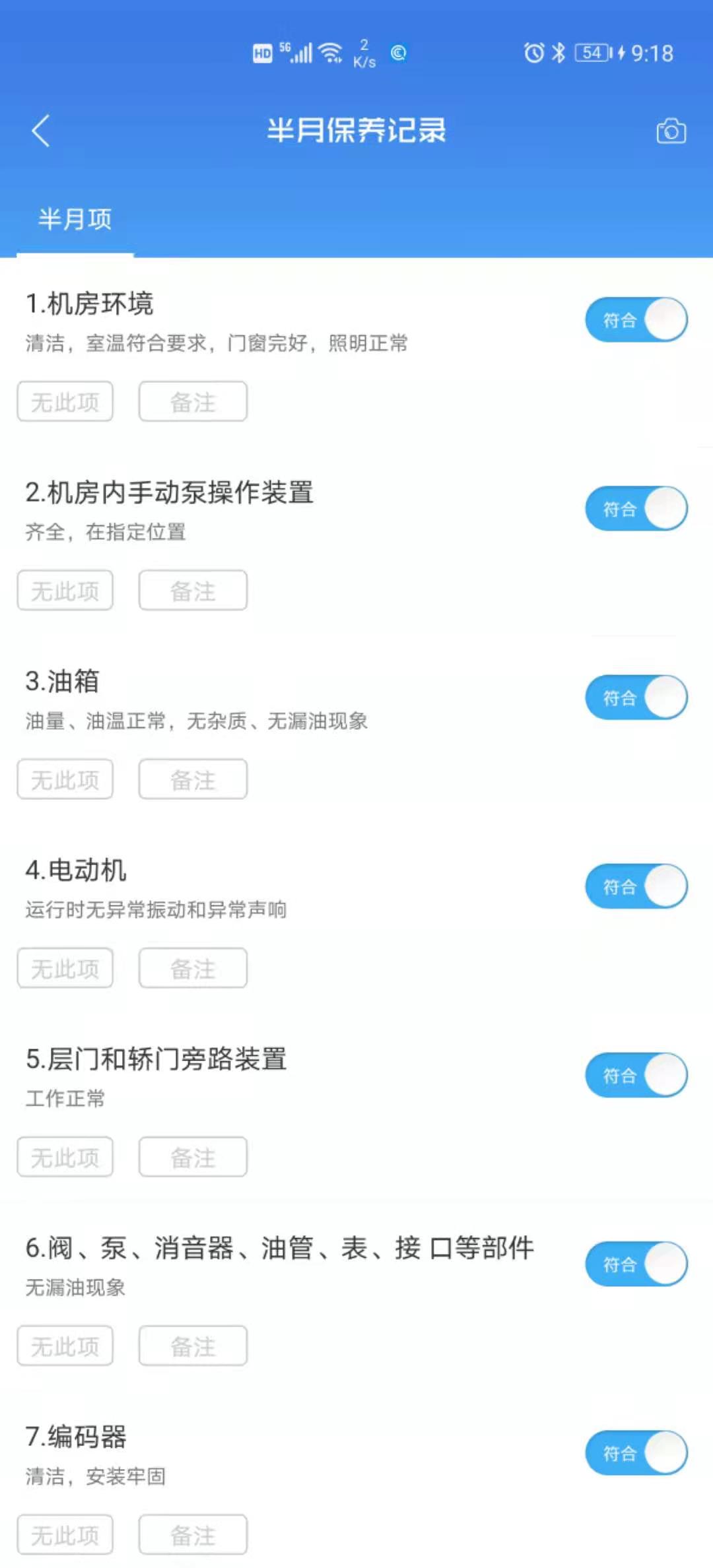The width and height of the screenshot is (713, 1568).
Task: Add 备注 for 1.机房环境
Action: point(193,401)
